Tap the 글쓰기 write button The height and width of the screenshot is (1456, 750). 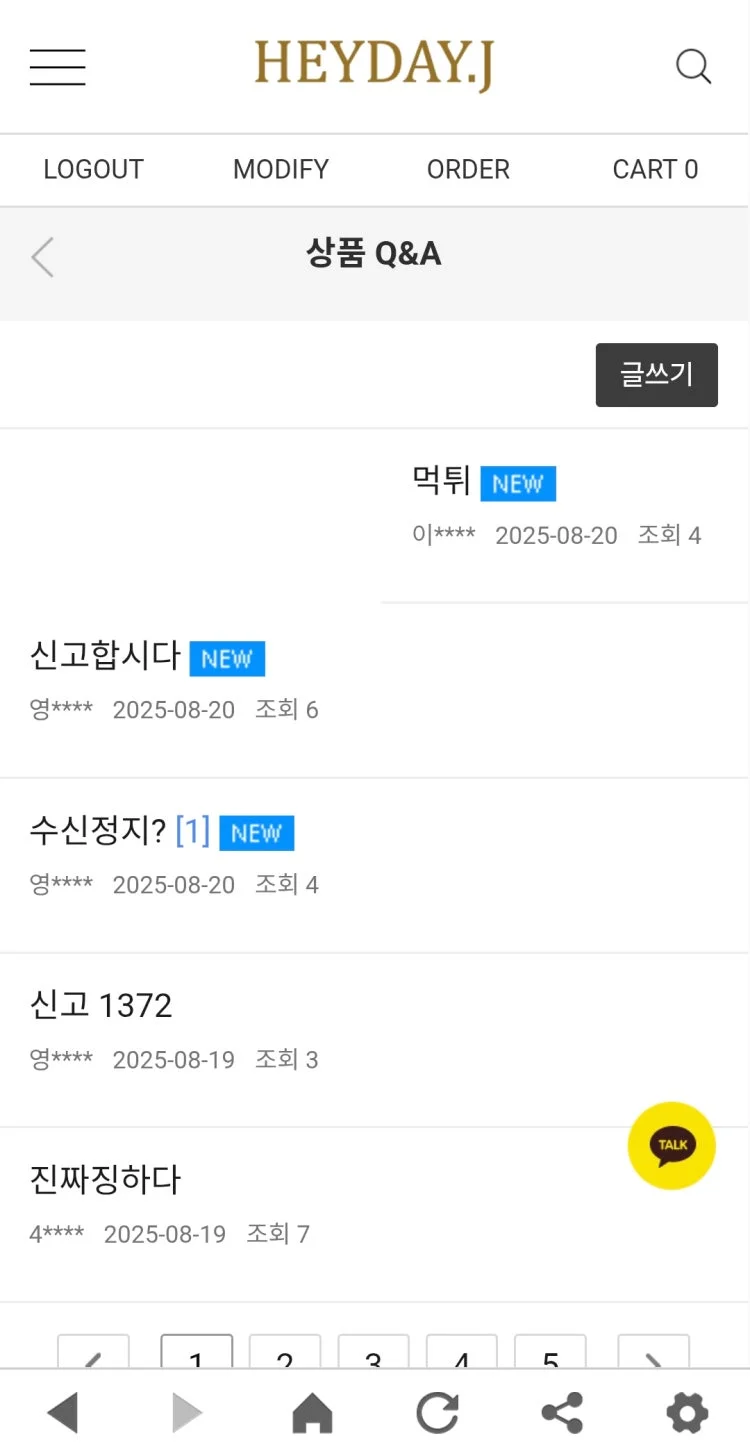[656, 375]
